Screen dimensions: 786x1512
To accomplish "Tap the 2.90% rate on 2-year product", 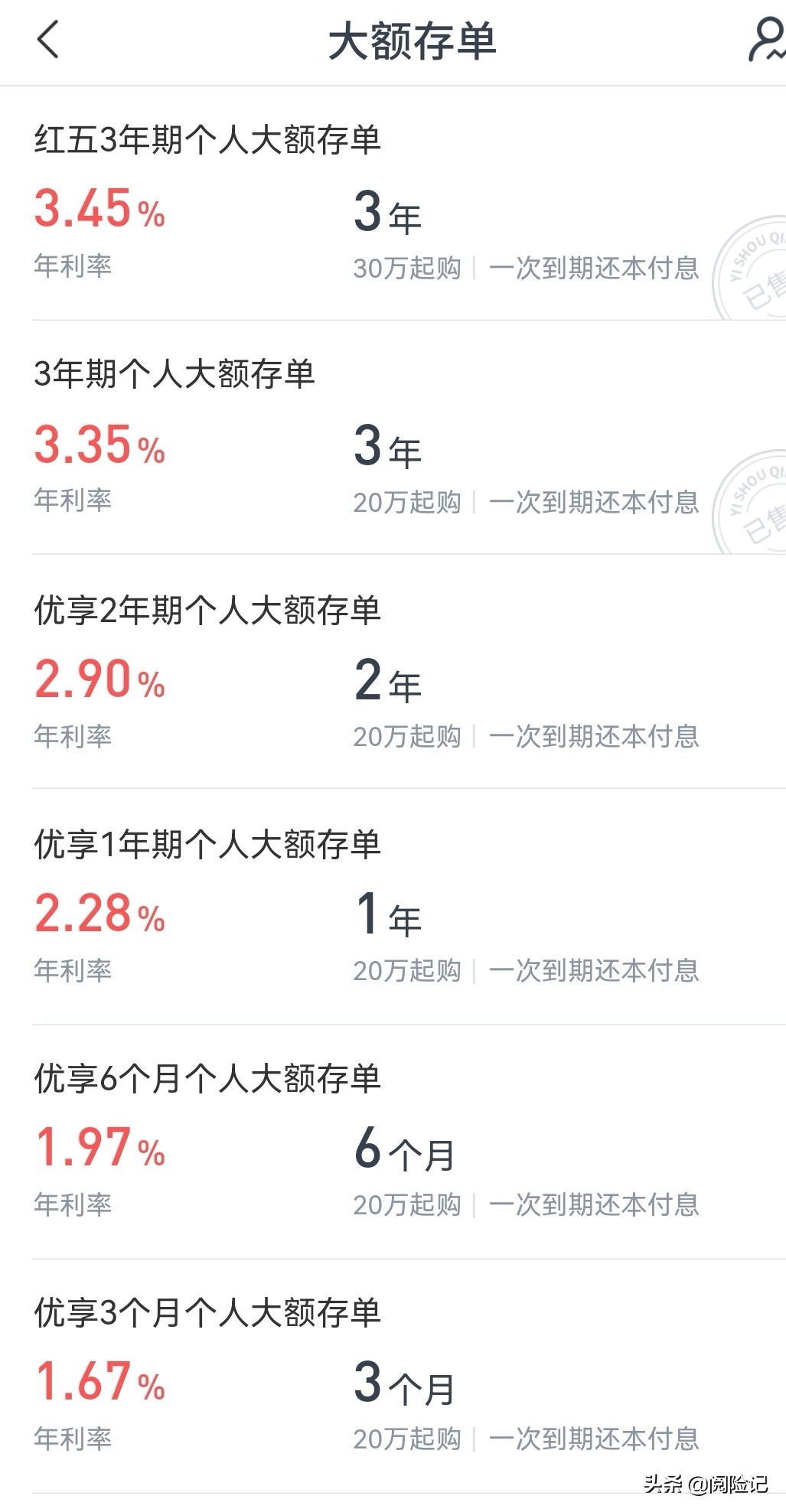I will click(x=99, y=681).
